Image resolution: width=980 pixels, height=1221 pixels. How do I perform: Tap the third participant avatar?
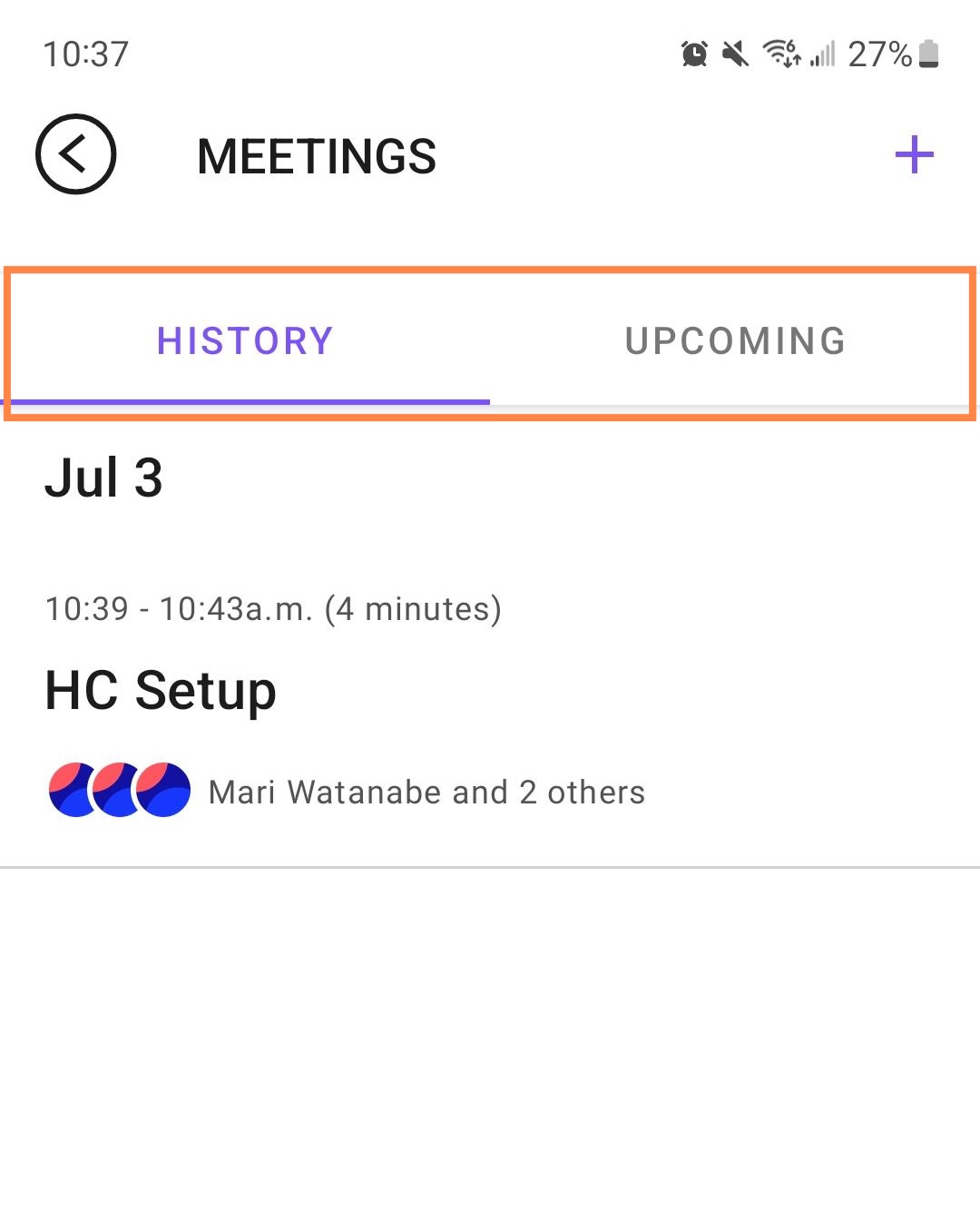point(163,790)
